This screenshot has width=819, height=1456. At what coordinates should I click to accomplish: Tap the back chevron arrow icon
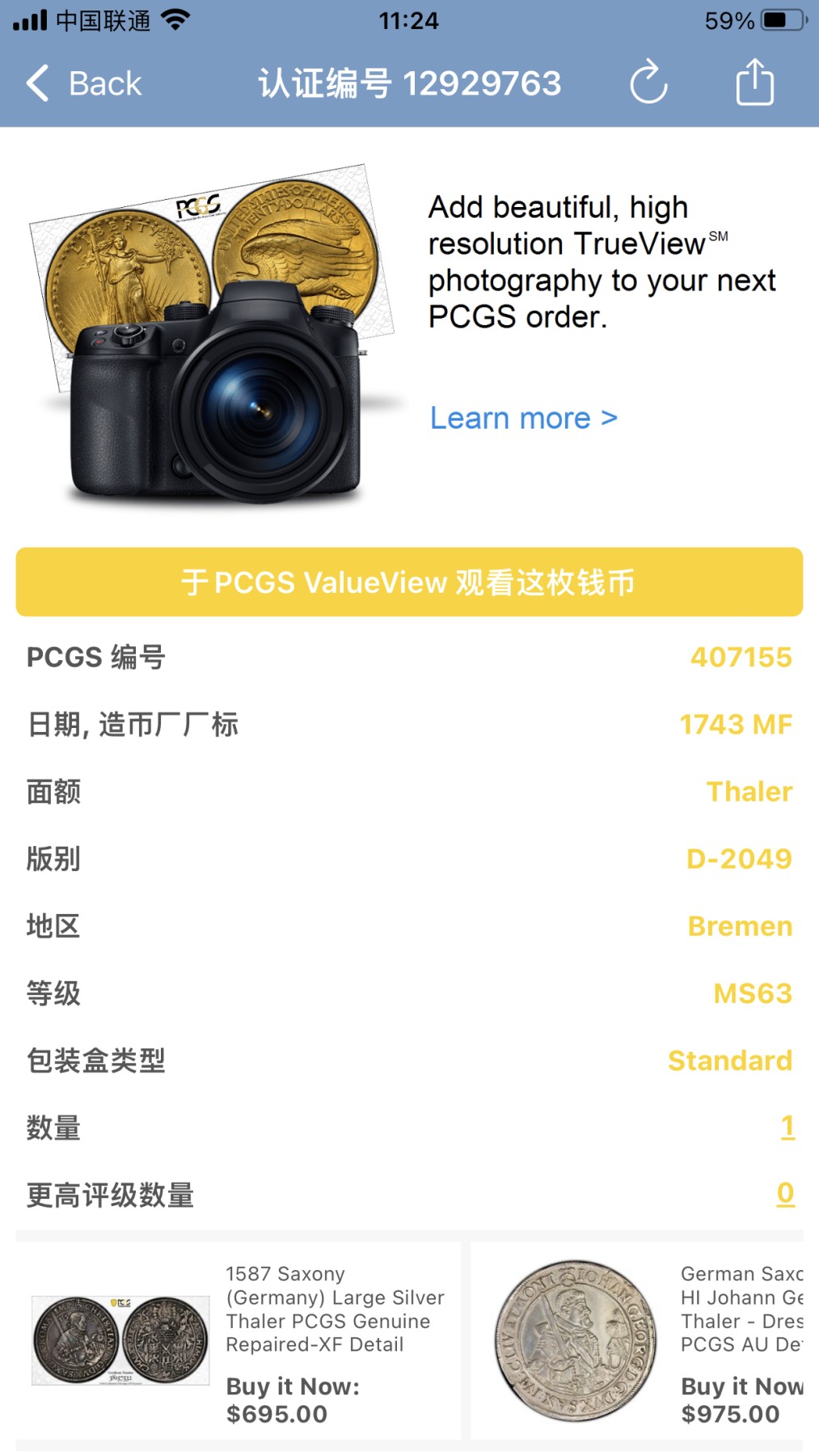click(36, 83)
